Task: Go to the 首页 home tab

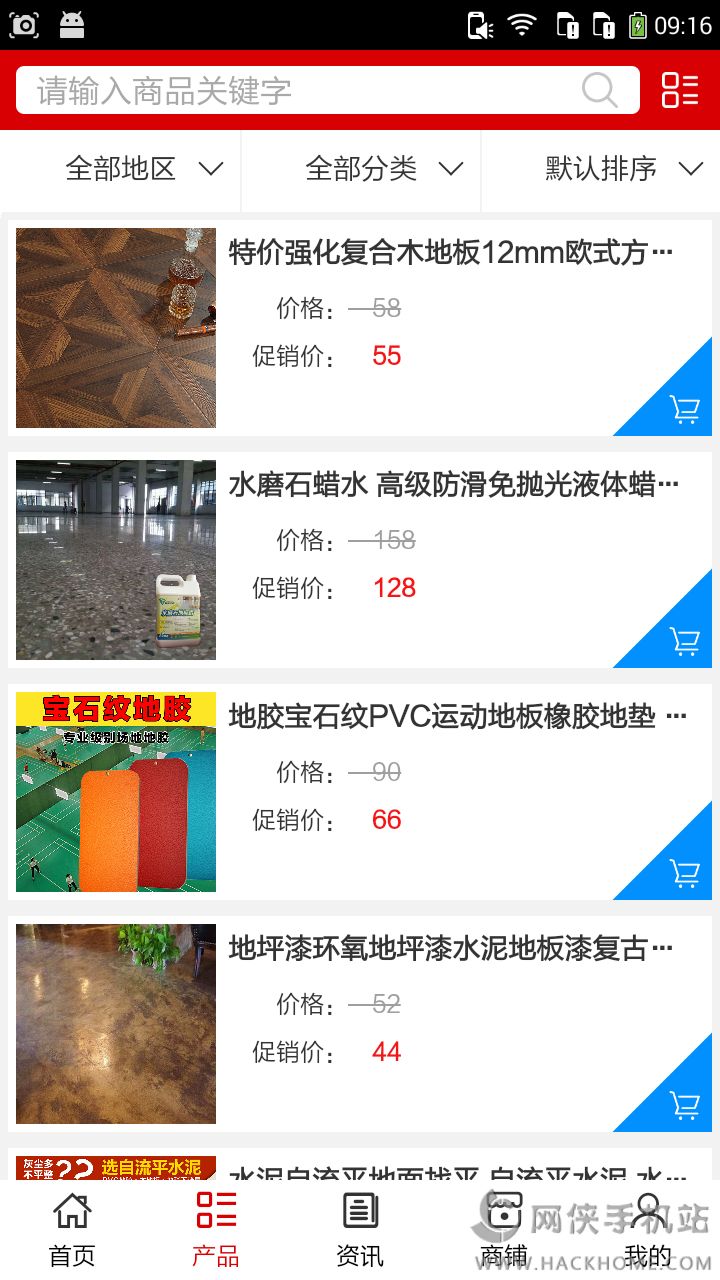Action: [72, 1230]
